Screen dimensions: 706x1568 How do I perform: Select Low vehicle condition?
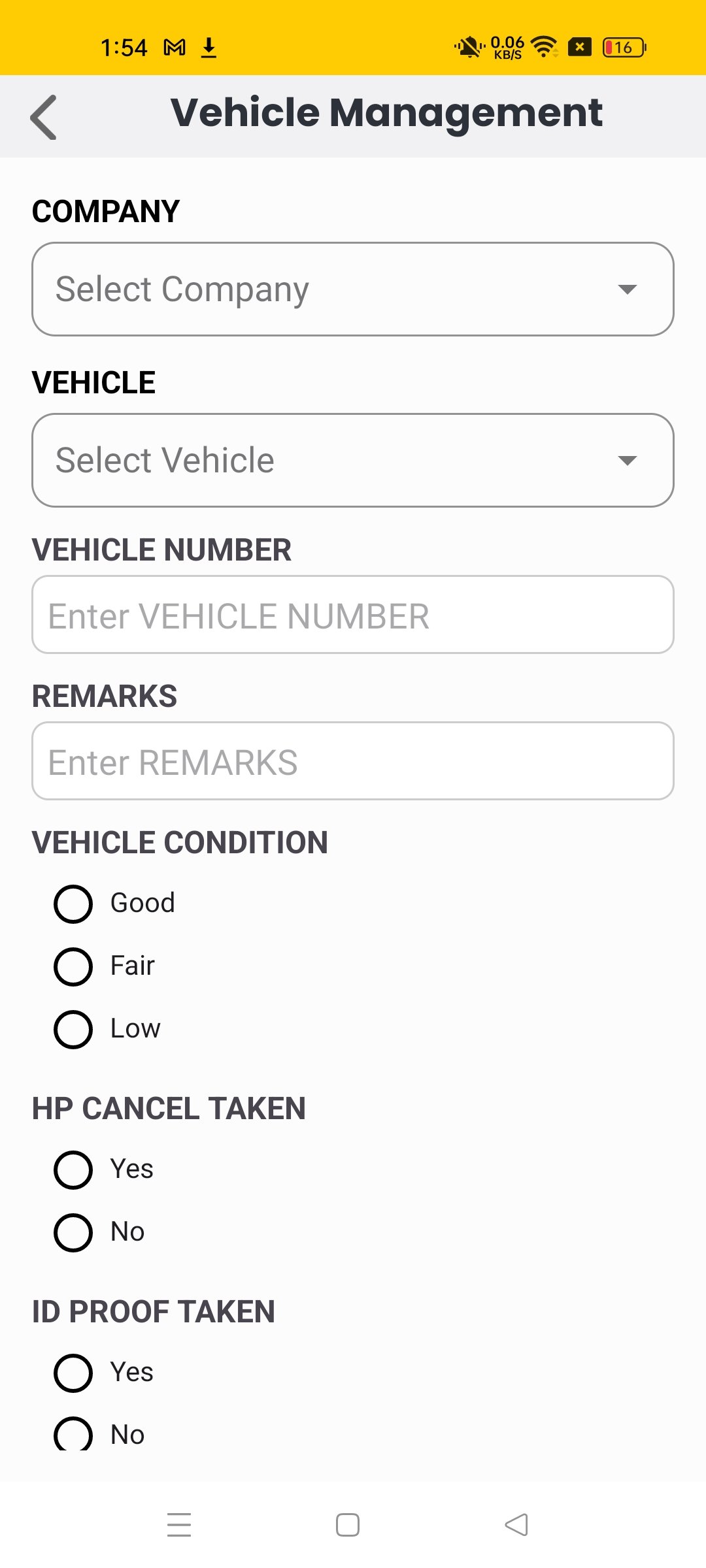coord(74,1030)
